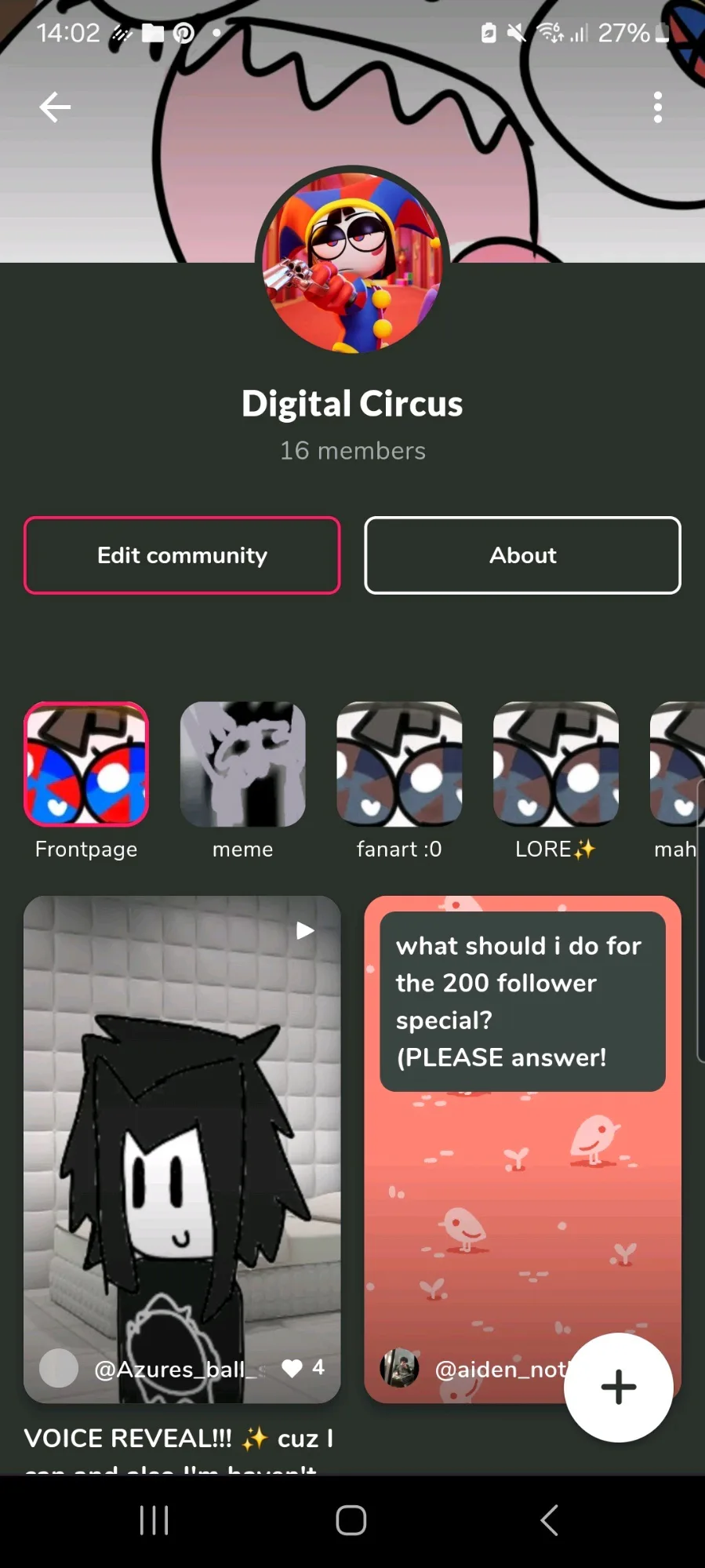Open the Digital Circus community avatar
The height and width of the screenshot is (1568, 705).
[353, 260]
